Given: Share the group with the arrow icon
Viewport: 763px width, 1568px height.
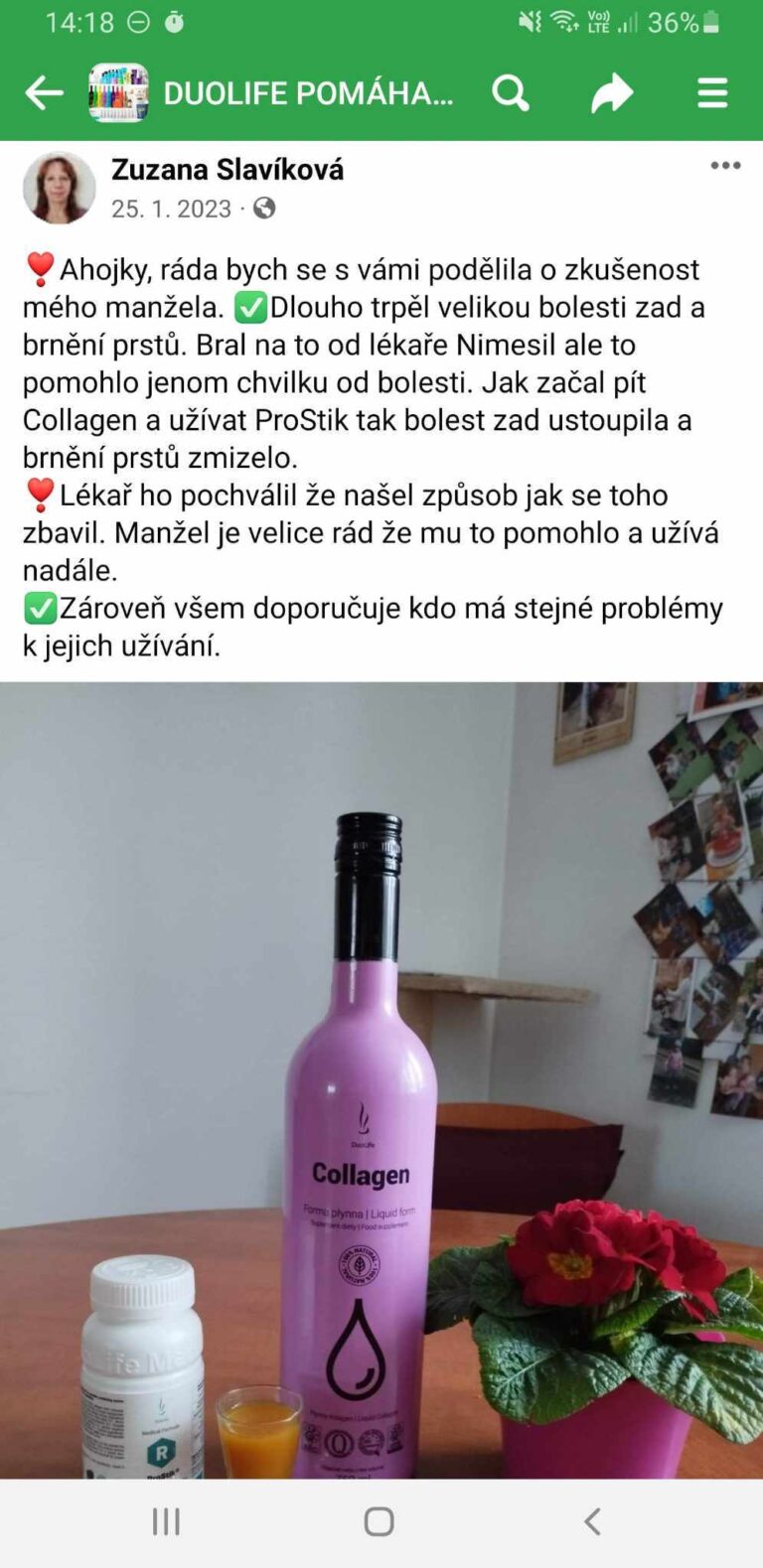Looking at the screenshot, I should point(612,93).
